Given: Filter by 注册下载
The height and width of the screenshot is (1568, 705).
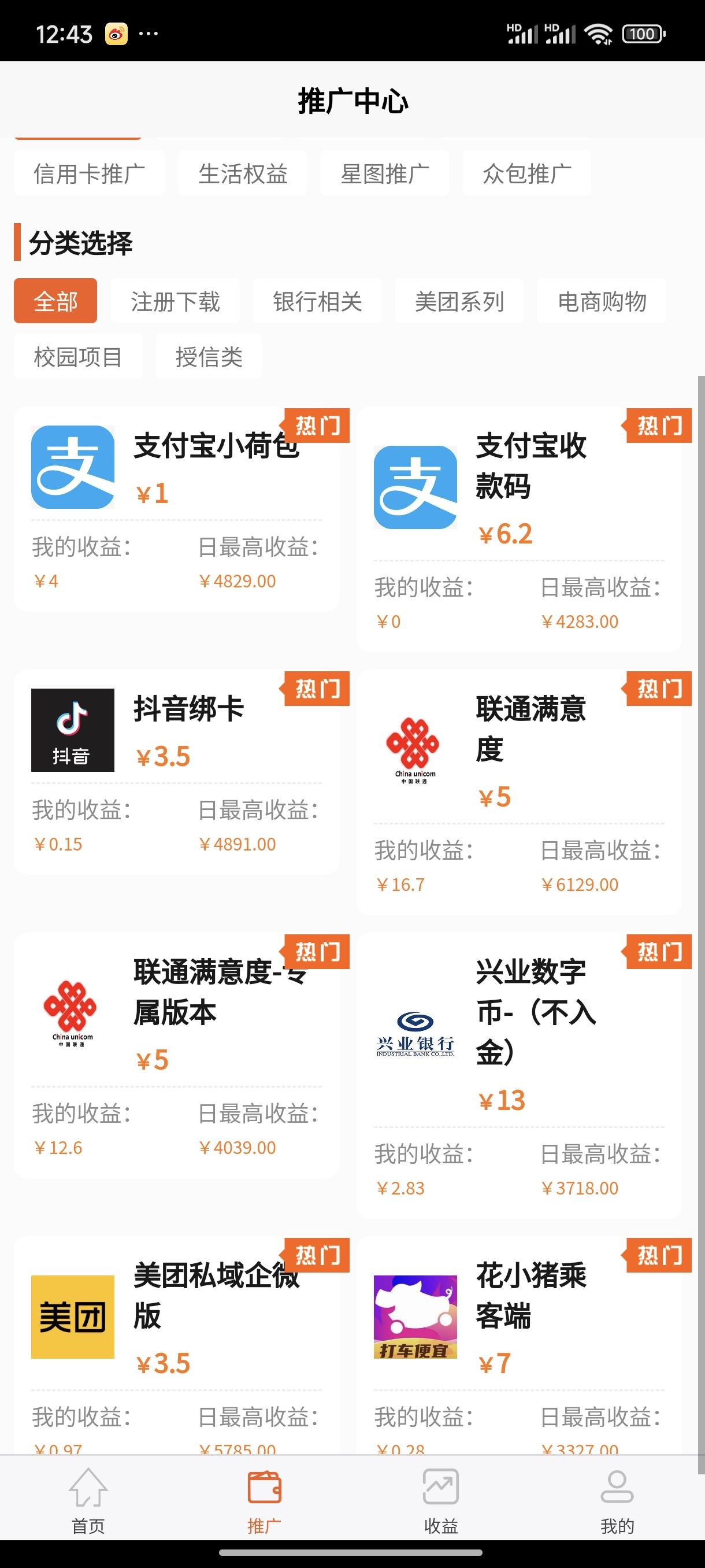Looking at the screenshot, I should point(175,301).
